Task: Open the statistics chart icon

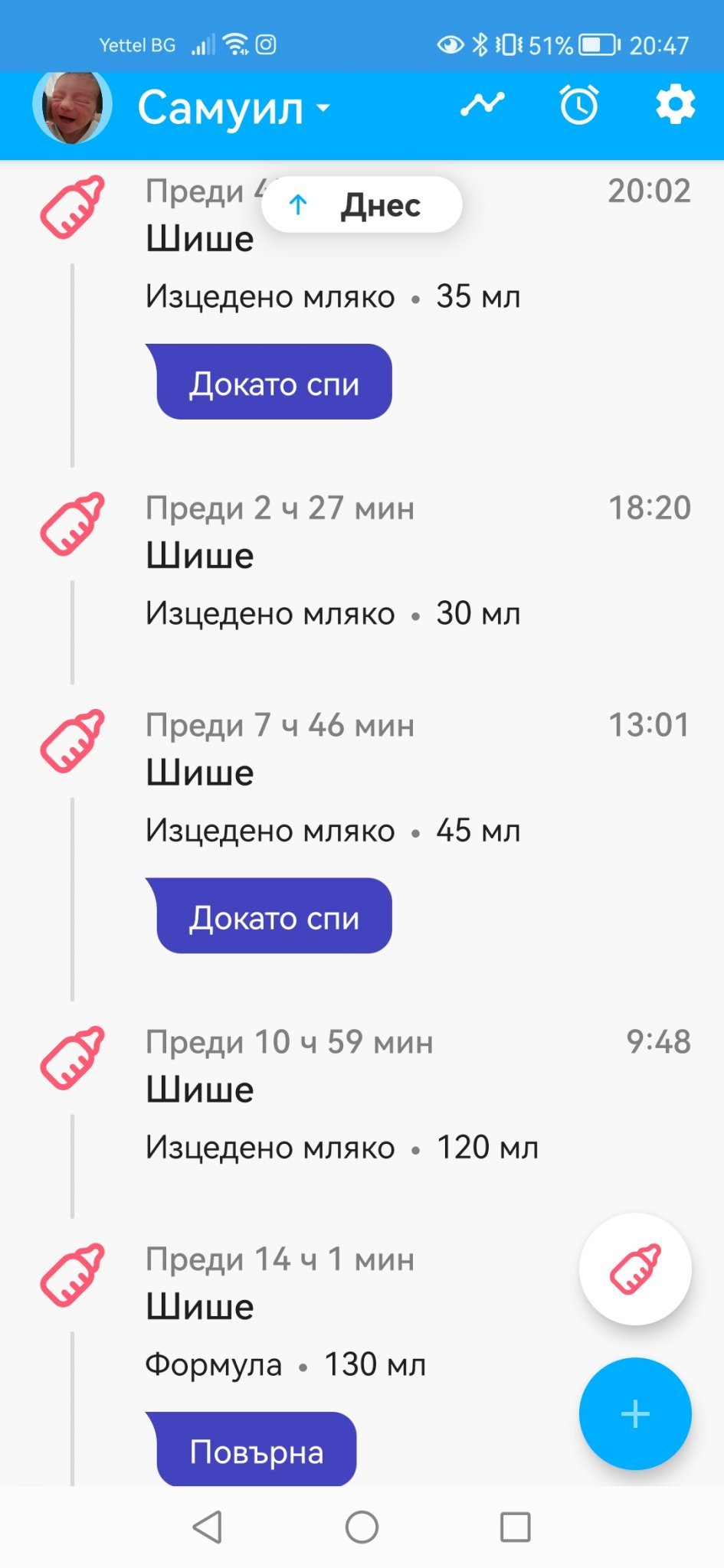Action: [x=483, y=104]
